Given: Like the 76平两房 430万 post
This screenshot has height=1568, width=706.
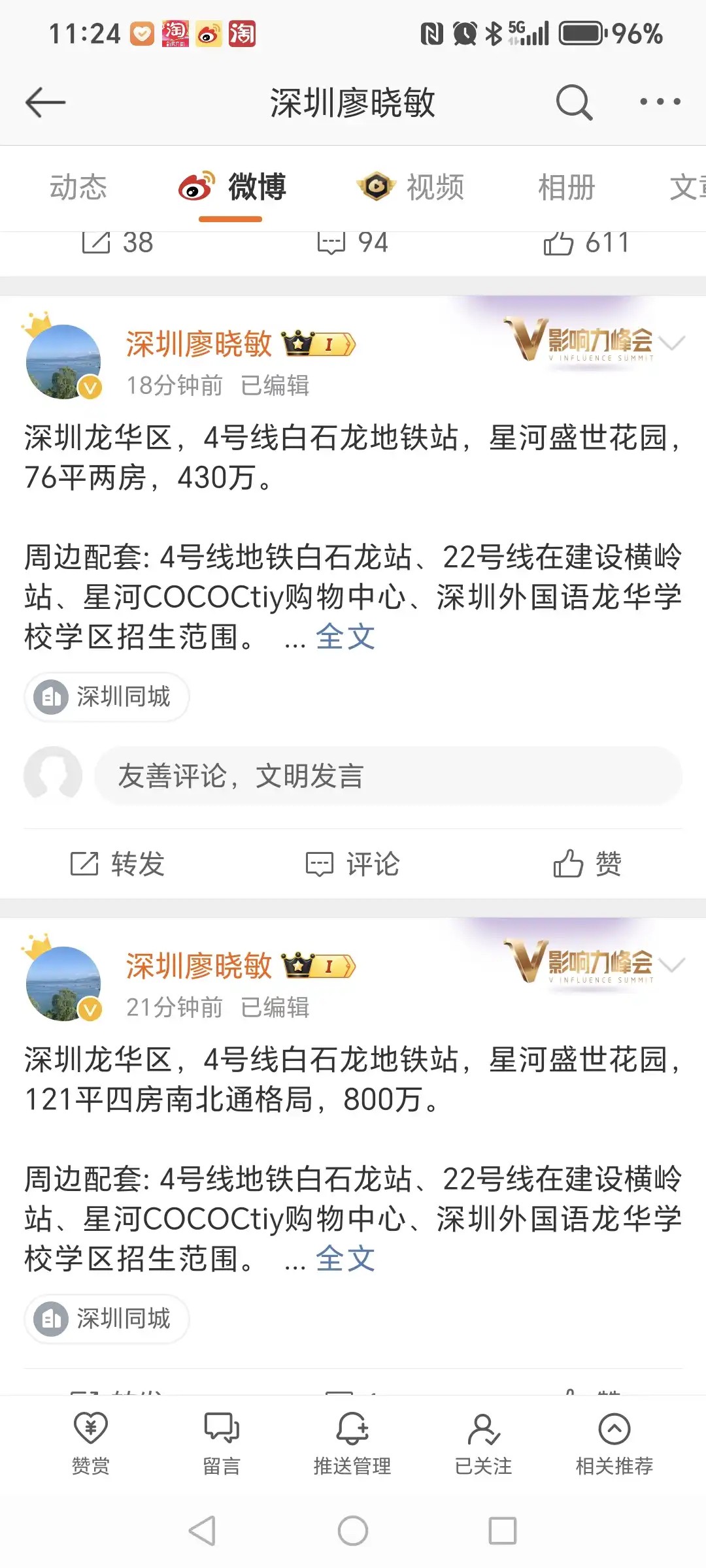Looking at the screenshot, I should (x=587, y=864).
